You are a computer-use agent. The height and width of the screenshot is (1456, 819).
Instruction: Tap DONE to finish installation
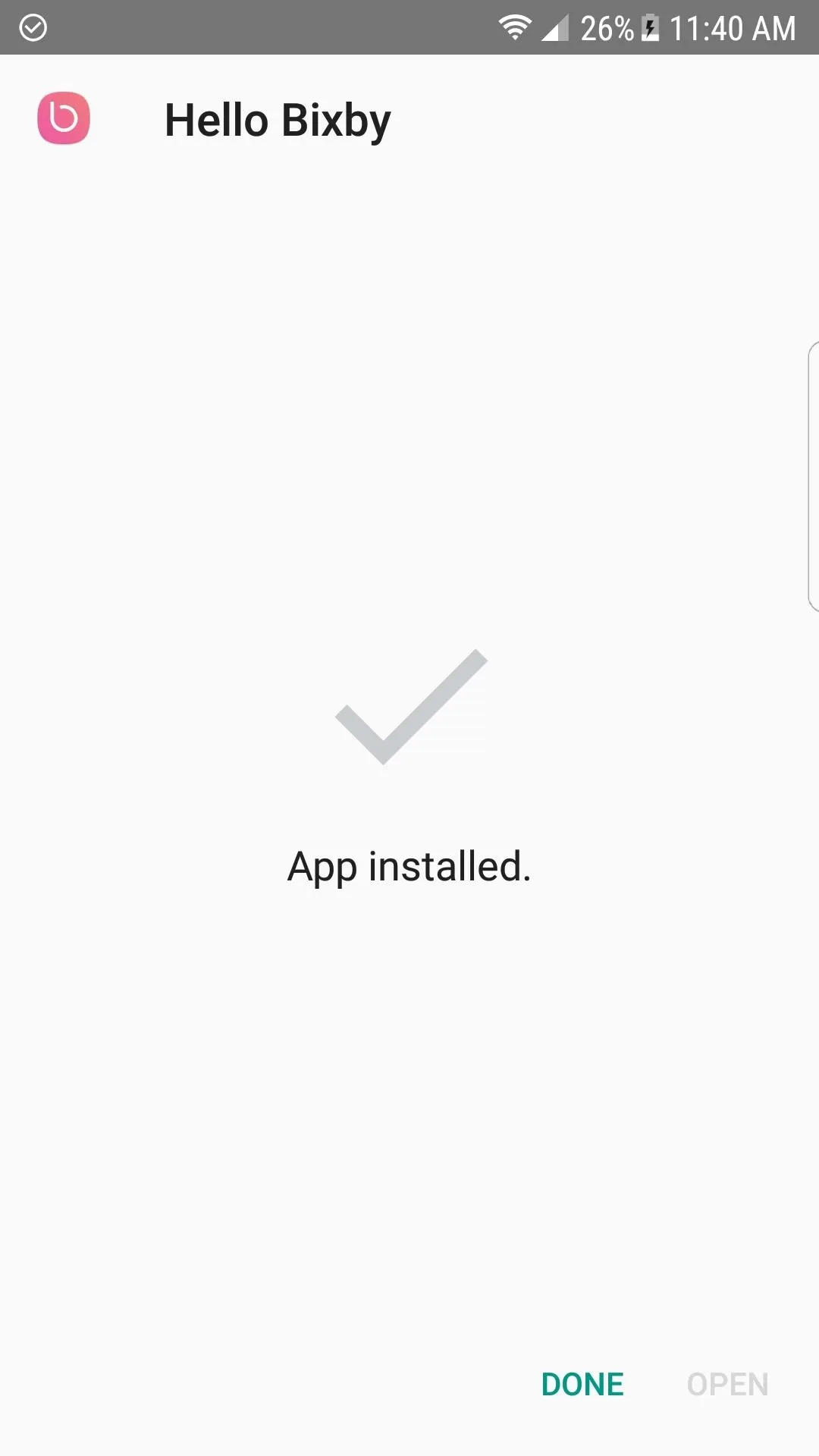click(x=582, y=1385)
